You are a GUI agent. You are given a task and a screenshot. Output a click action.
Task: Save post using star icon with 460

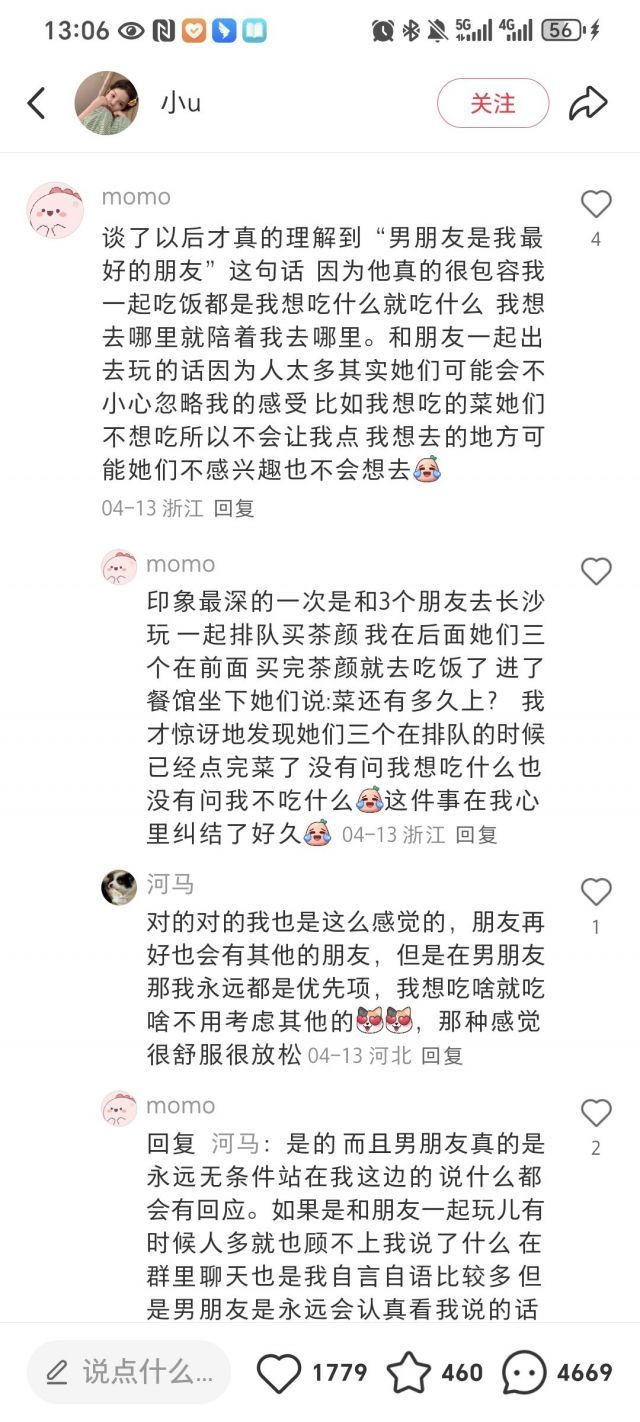tap(408, 1372)
